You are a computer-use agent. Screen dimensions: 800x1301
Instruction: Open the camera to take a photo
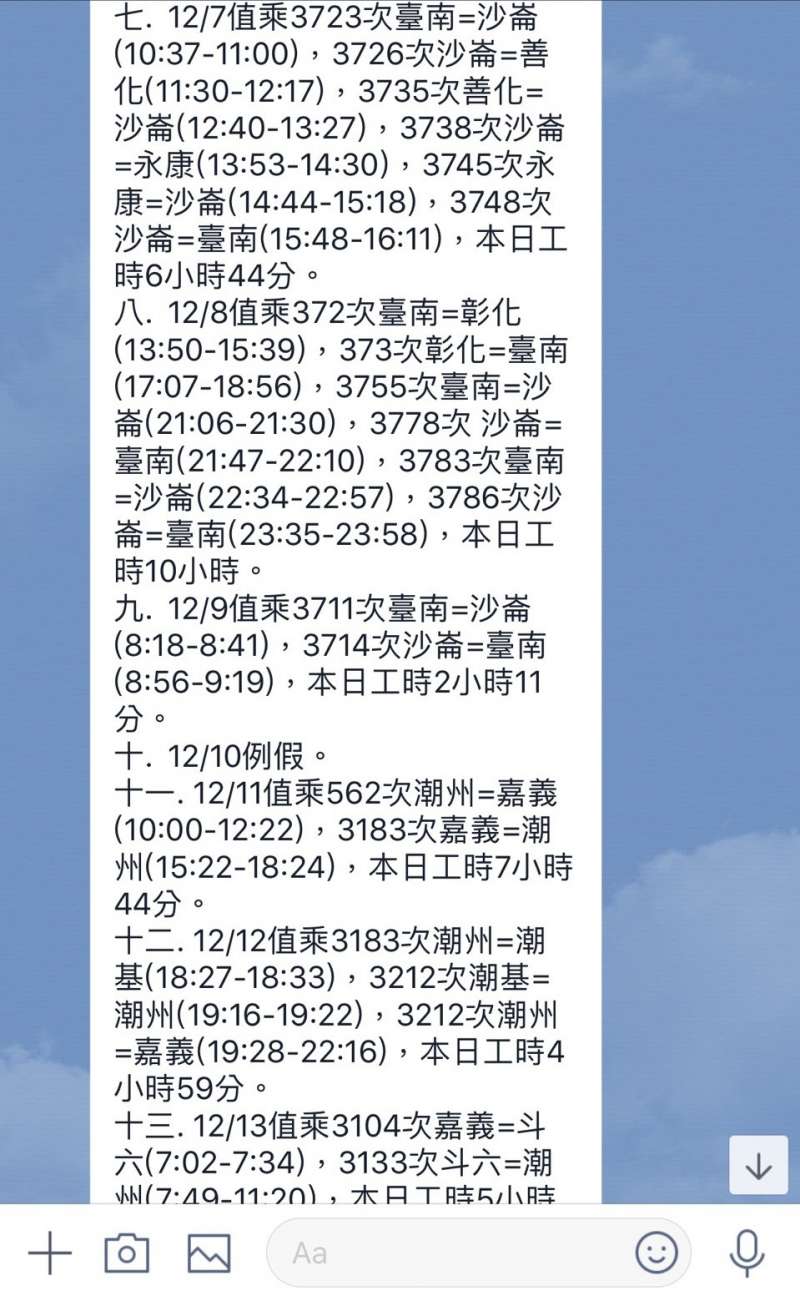127,1253
